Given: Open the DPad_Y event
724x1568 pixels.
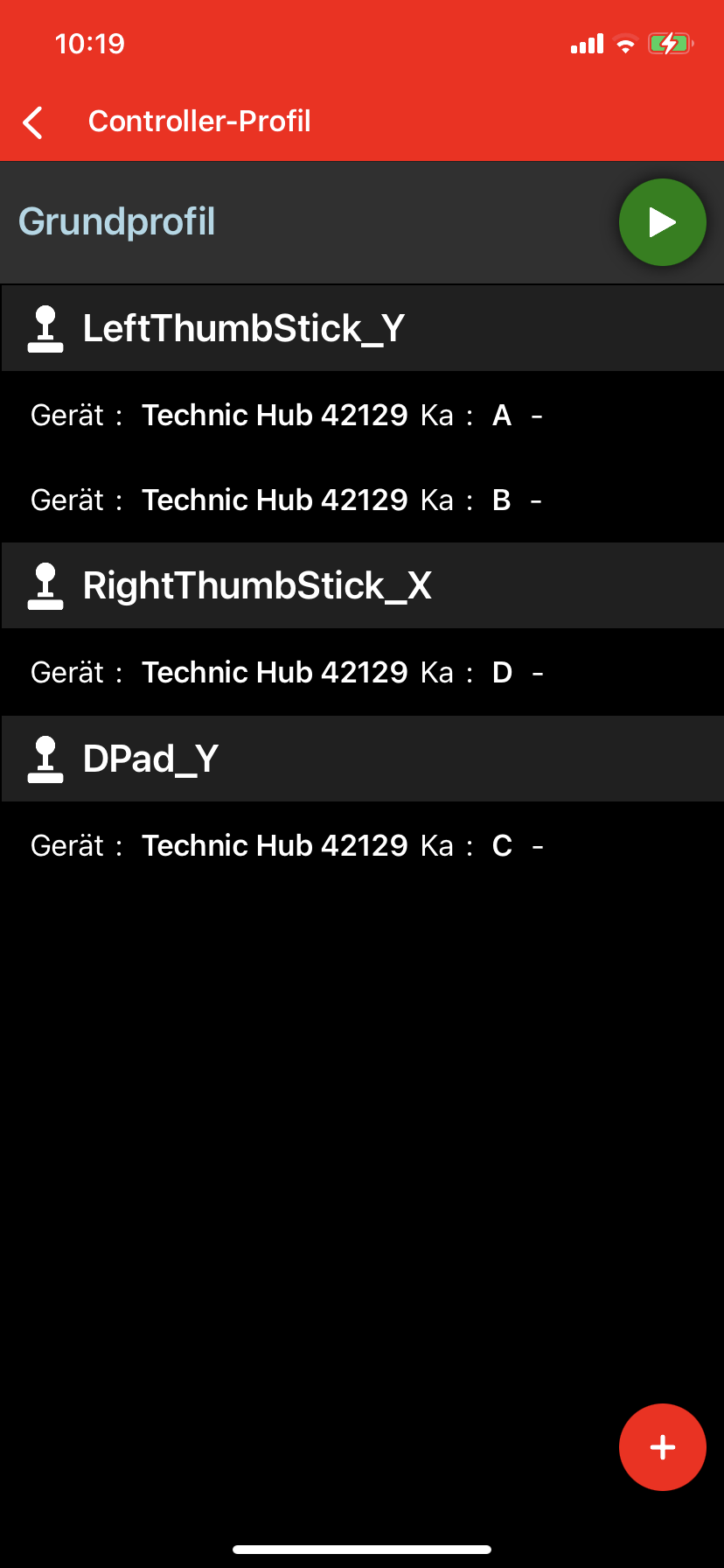Looking at the screenshot, I should click(x=362, y=759).
